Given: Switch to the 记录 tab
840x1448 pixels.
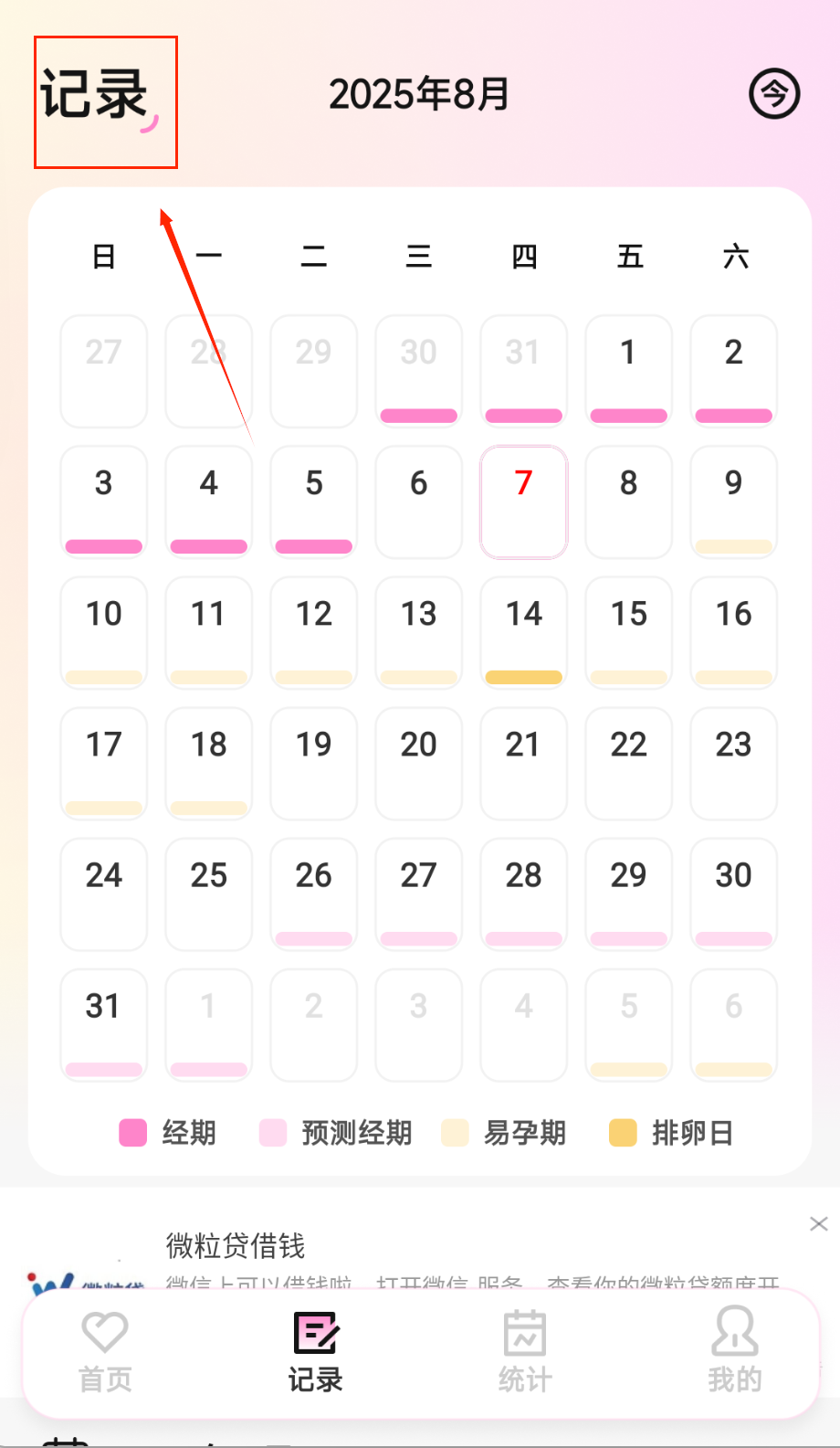Looking at the screenshot, I should 315,1352.
